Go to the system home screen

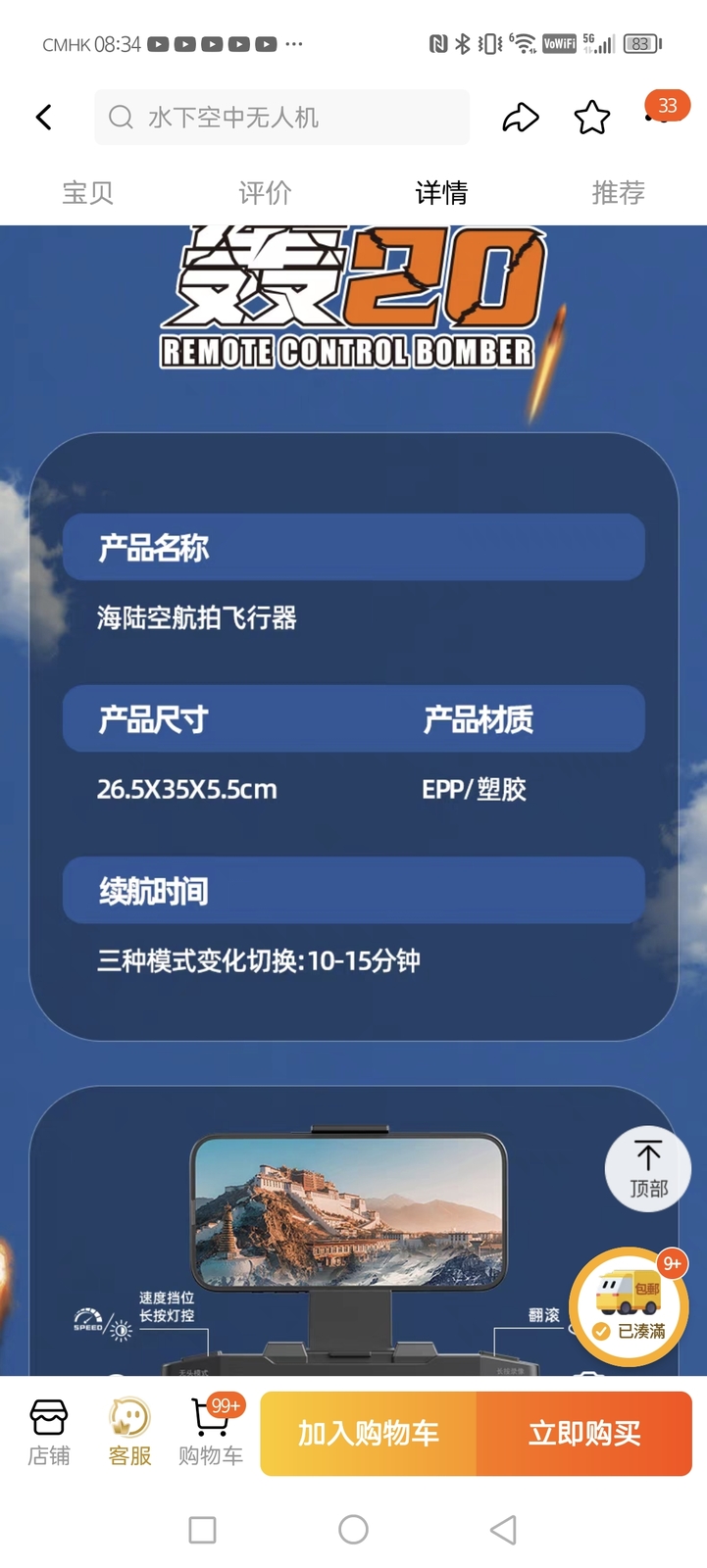coord(353,1530)
